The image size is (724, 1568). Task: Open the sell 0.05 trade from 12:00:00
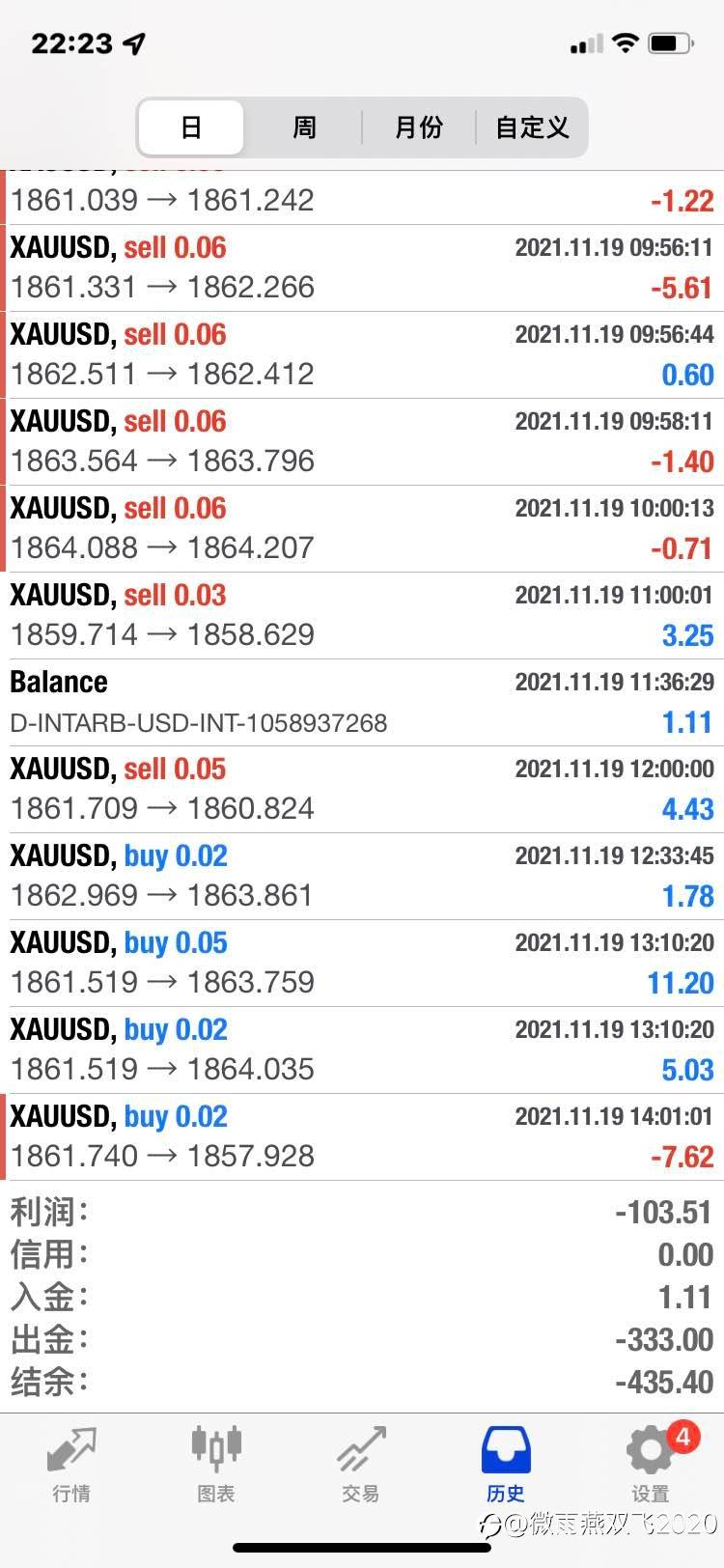pos(362,790)
